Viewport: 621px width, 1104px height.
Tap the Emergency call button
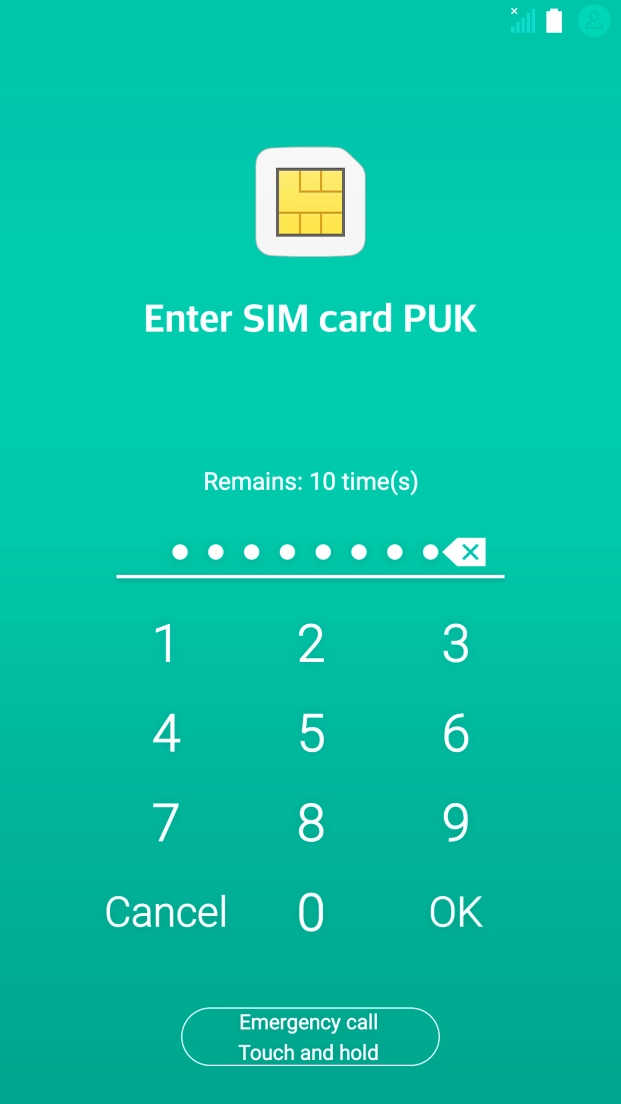point(310,1037)
